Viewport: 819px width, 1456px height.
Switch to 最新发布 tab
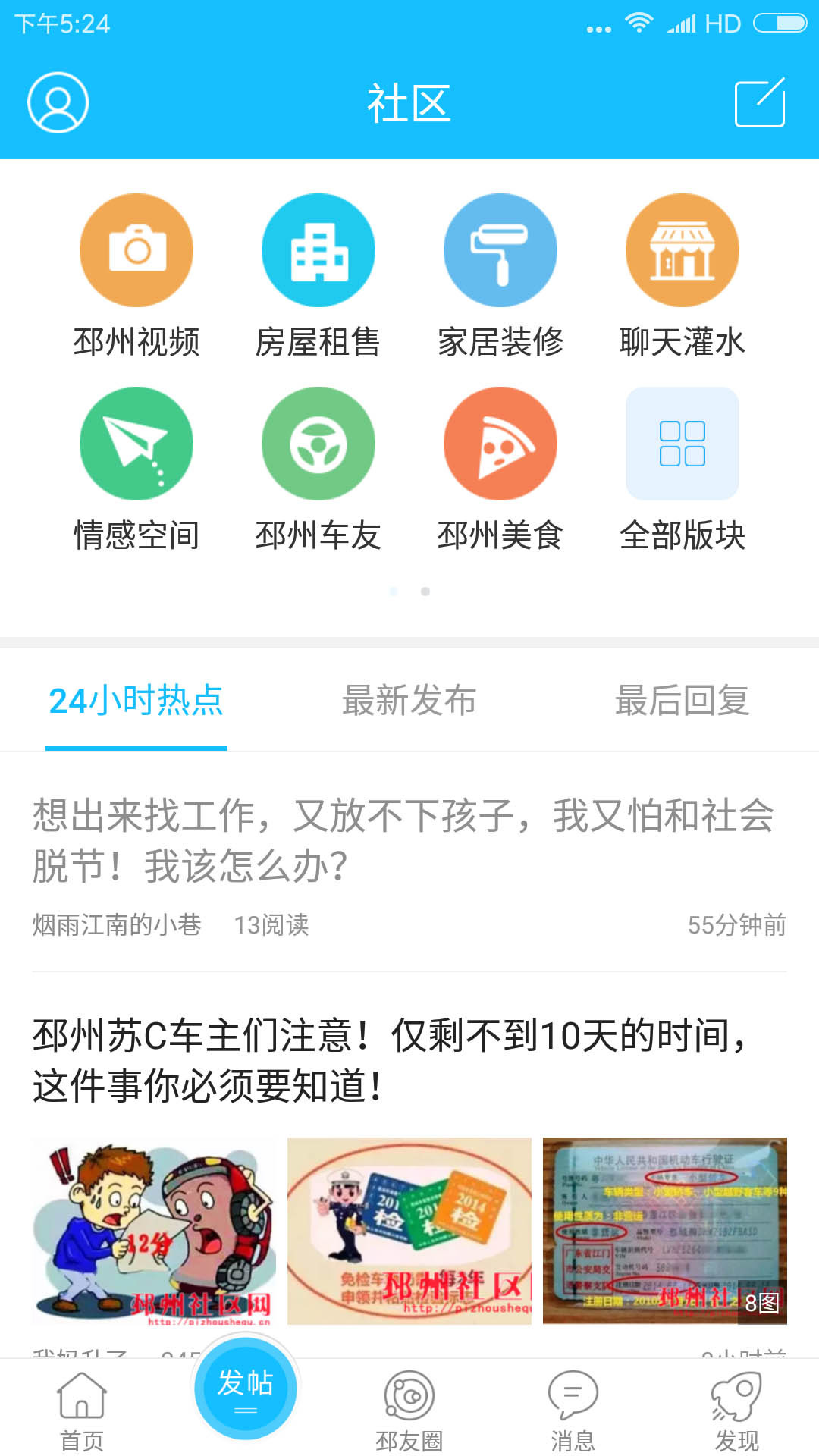click(x=409, y=701)
